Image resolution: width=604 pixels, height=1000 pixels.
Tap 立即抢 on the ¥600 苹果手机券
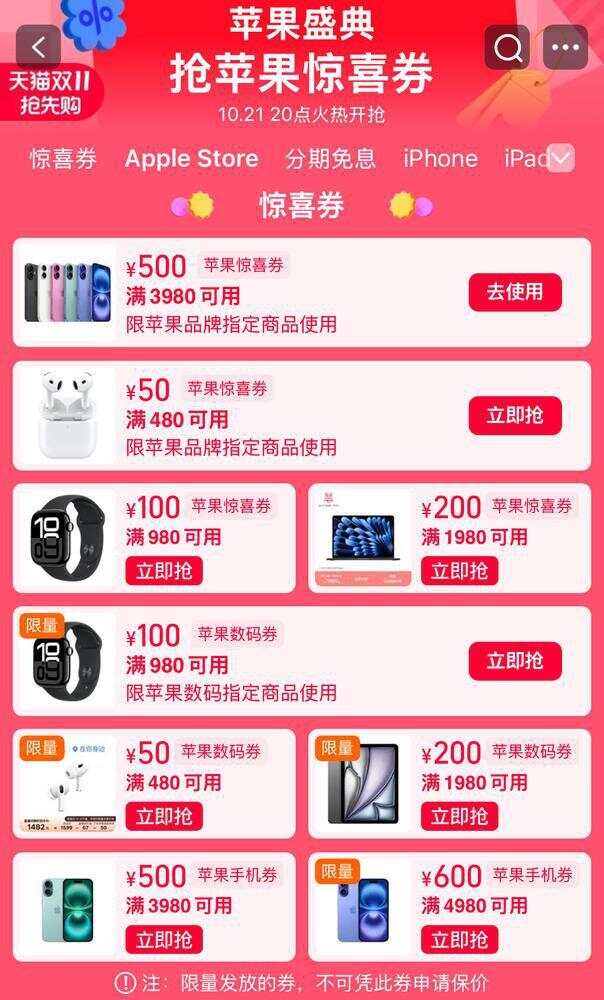(459, 939)
